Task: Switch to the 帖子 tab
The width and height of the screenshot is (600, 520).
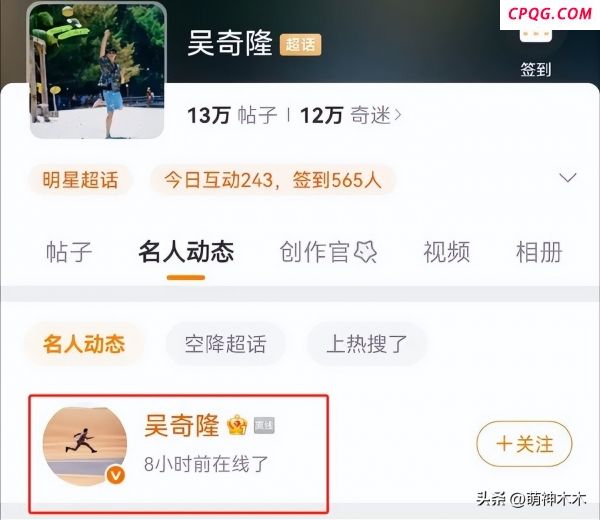Action: coord(69,251)
